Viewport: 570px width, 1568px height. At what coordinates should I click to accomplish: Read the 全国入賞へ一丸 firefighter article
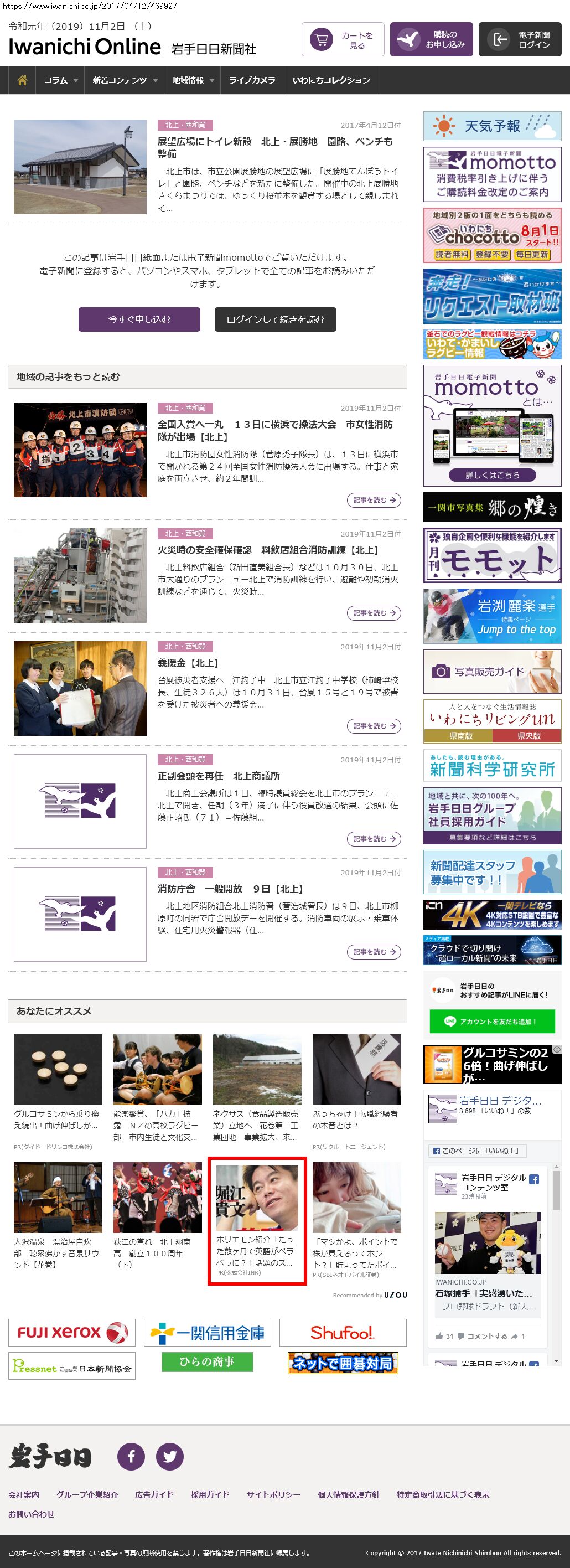click(x=275, y=430)
